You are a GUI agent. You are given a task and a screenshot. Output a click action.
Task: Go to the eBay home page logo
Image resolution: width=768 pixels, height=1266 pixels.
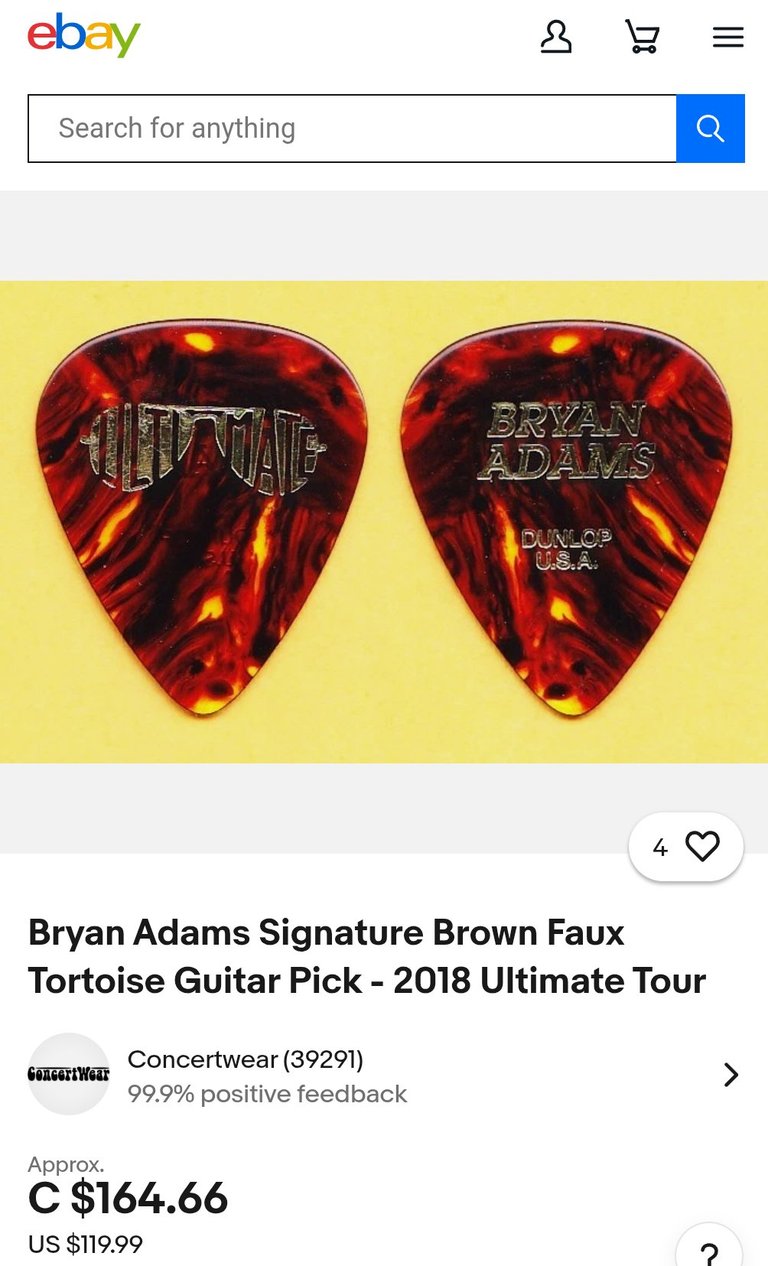point(84,37)
